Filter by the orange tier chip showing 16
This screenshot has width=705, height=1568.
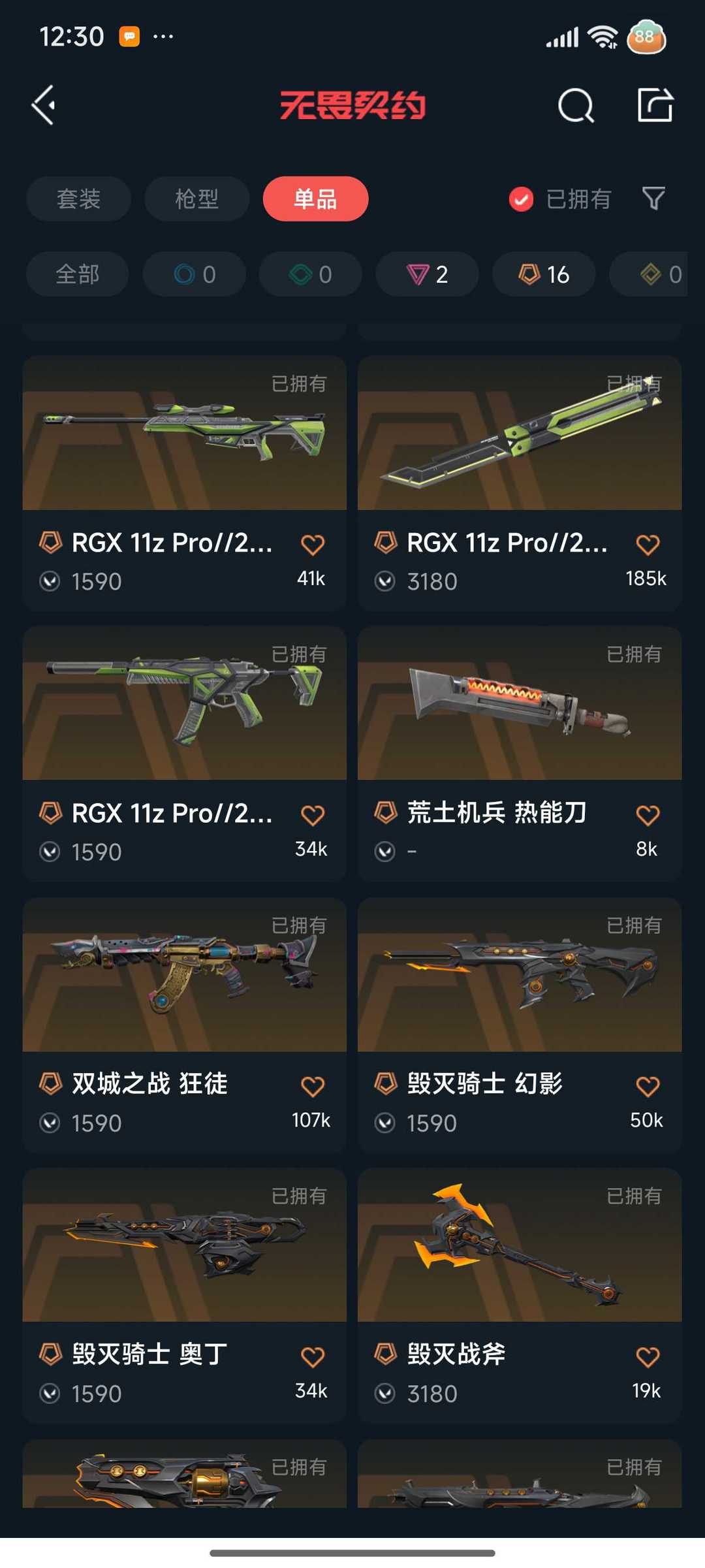(x=544, y=274)
